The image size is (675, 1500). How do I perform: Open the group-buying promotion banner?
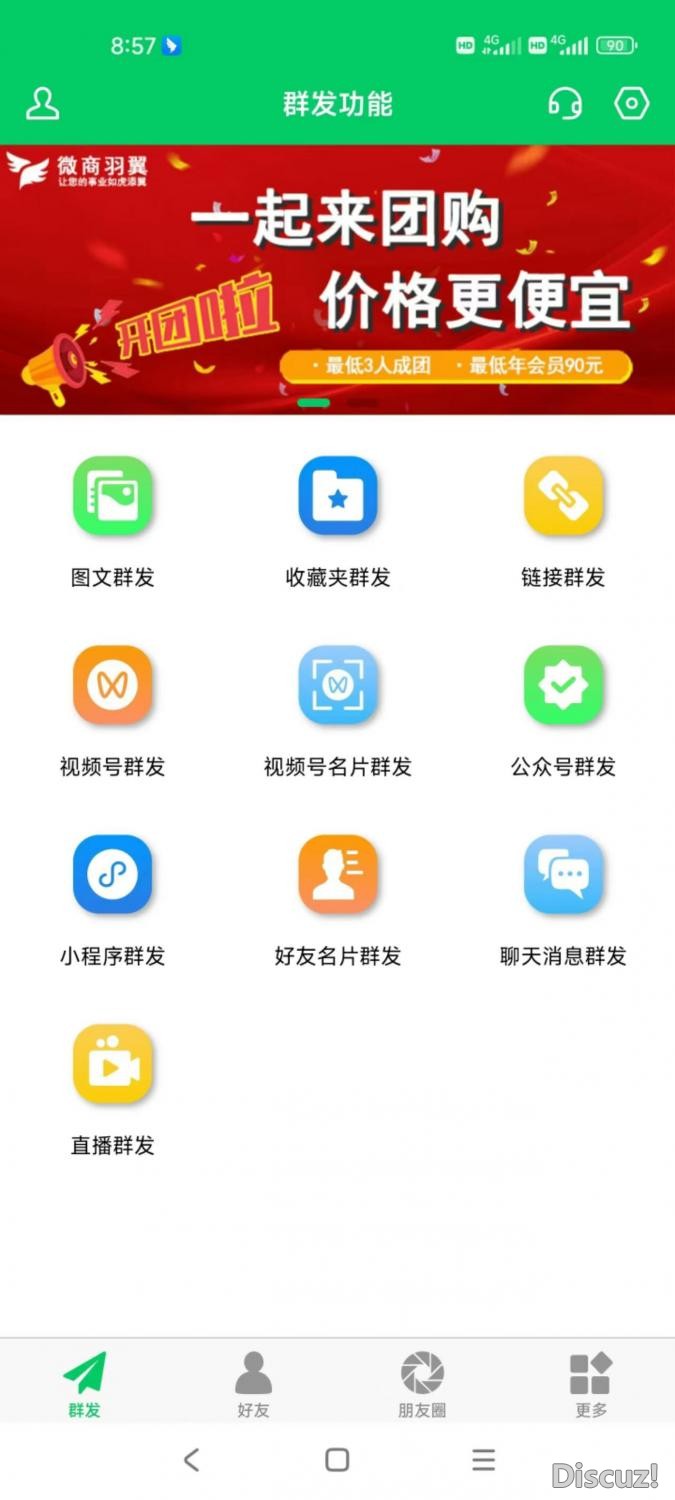point(337,280)
